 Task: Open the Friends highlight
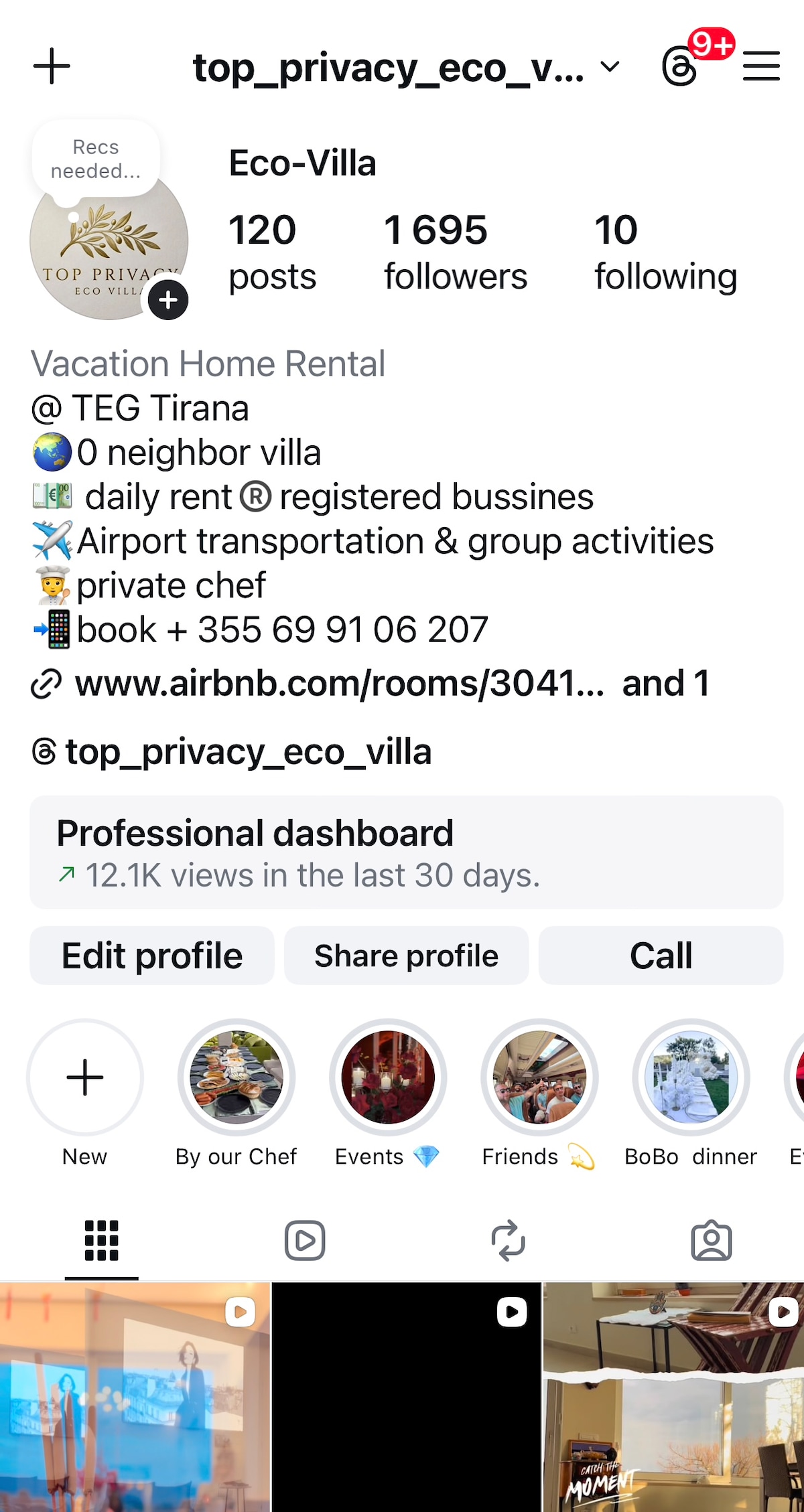[539, 1077]
